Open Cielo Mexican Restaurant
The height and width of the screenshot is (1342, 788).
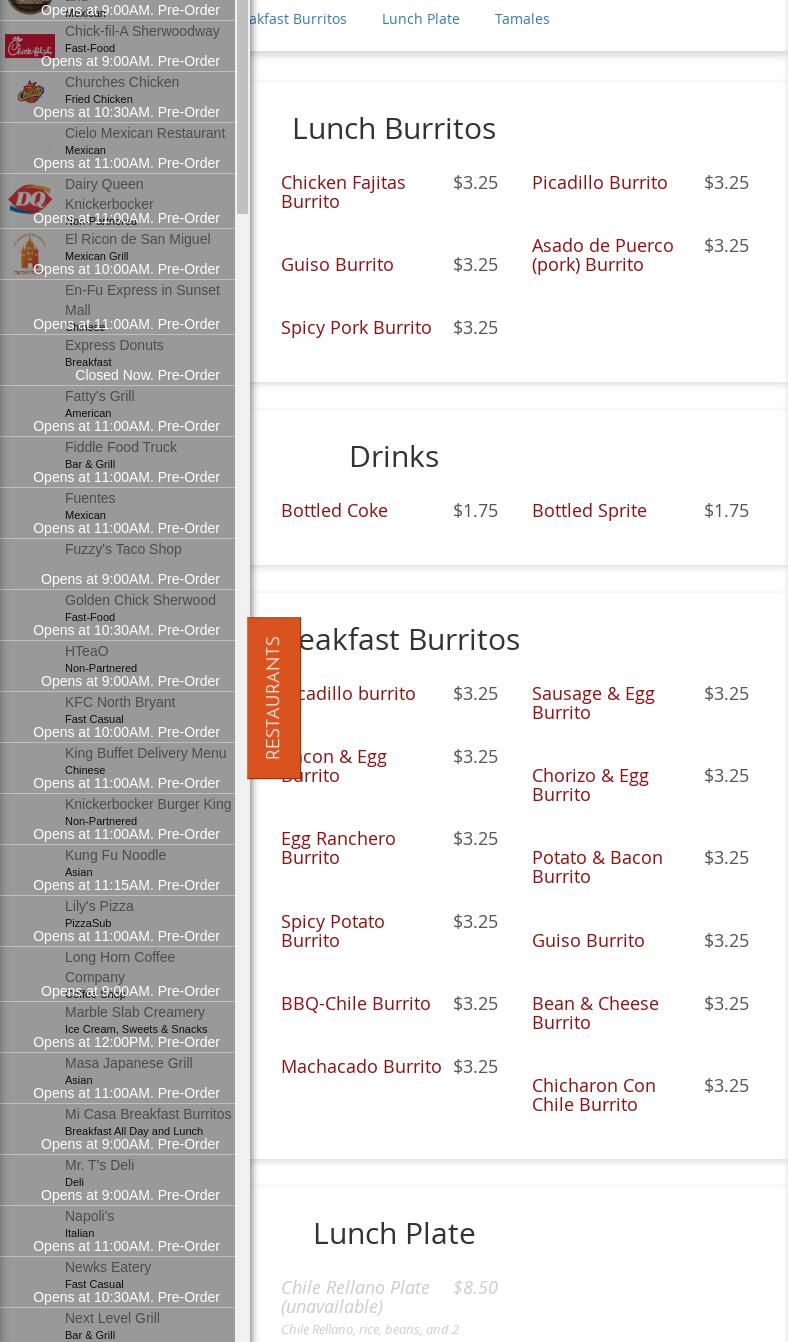144,134
